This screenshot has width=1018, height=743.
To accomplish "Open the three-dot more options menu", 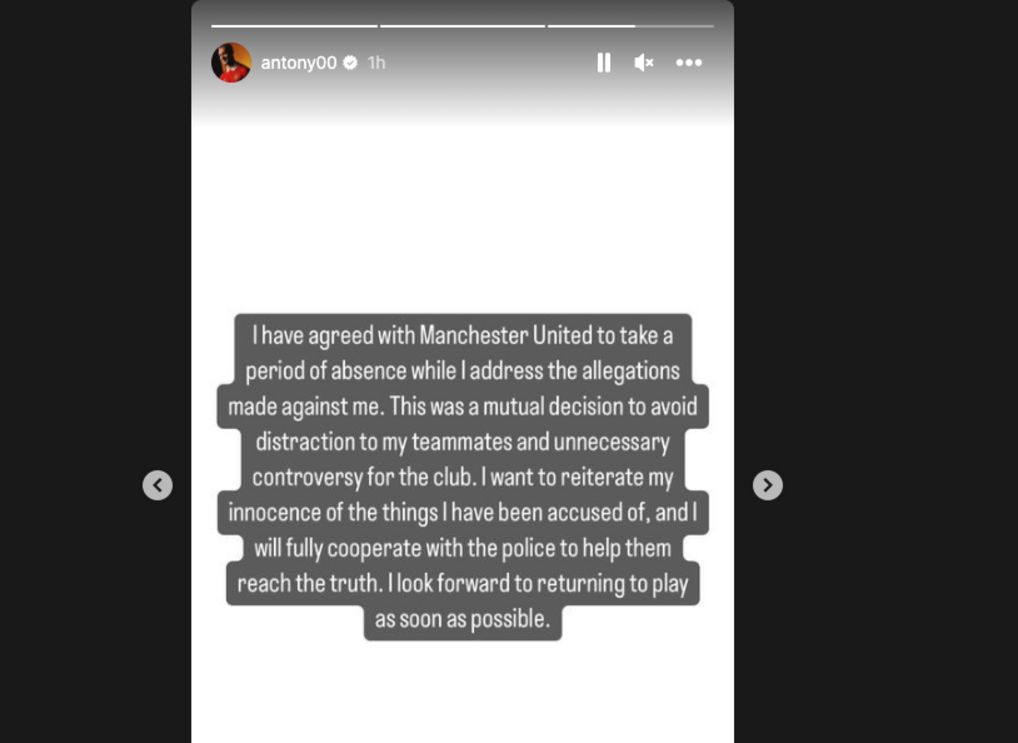I will (689, 63).
